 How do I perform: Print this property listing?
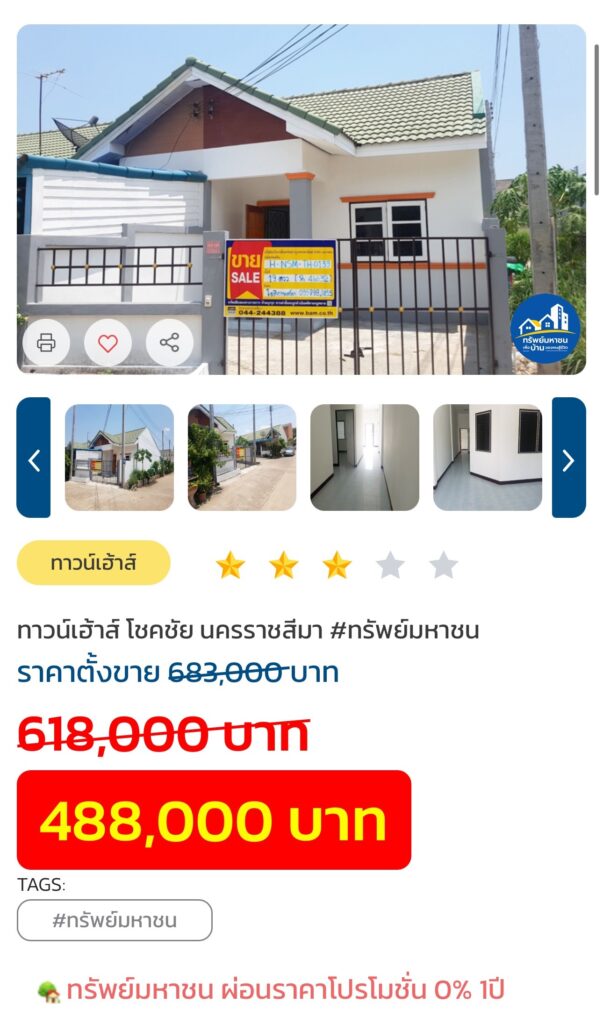pos(46,343)
